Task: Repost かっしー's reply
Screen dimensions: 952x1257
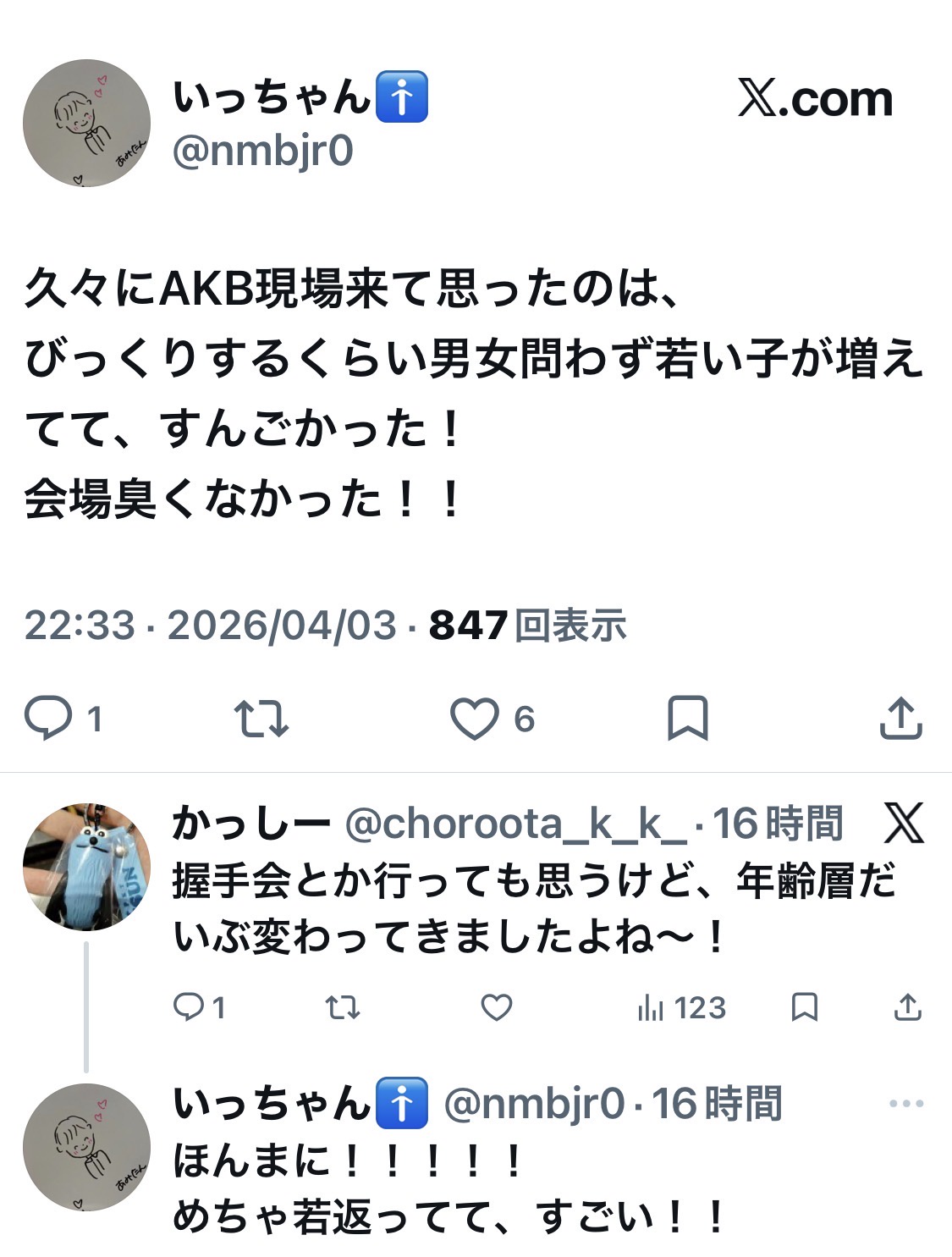Action: tap(343, 1007)
